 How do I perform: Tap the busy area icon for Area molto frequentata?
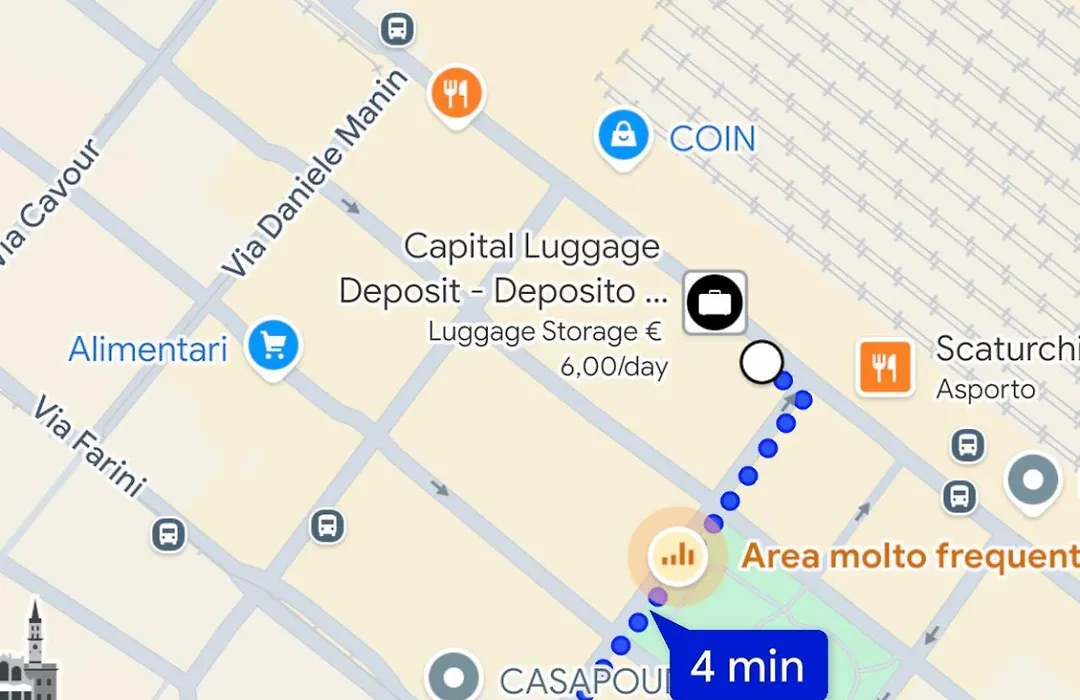click(x=677, y=556)
